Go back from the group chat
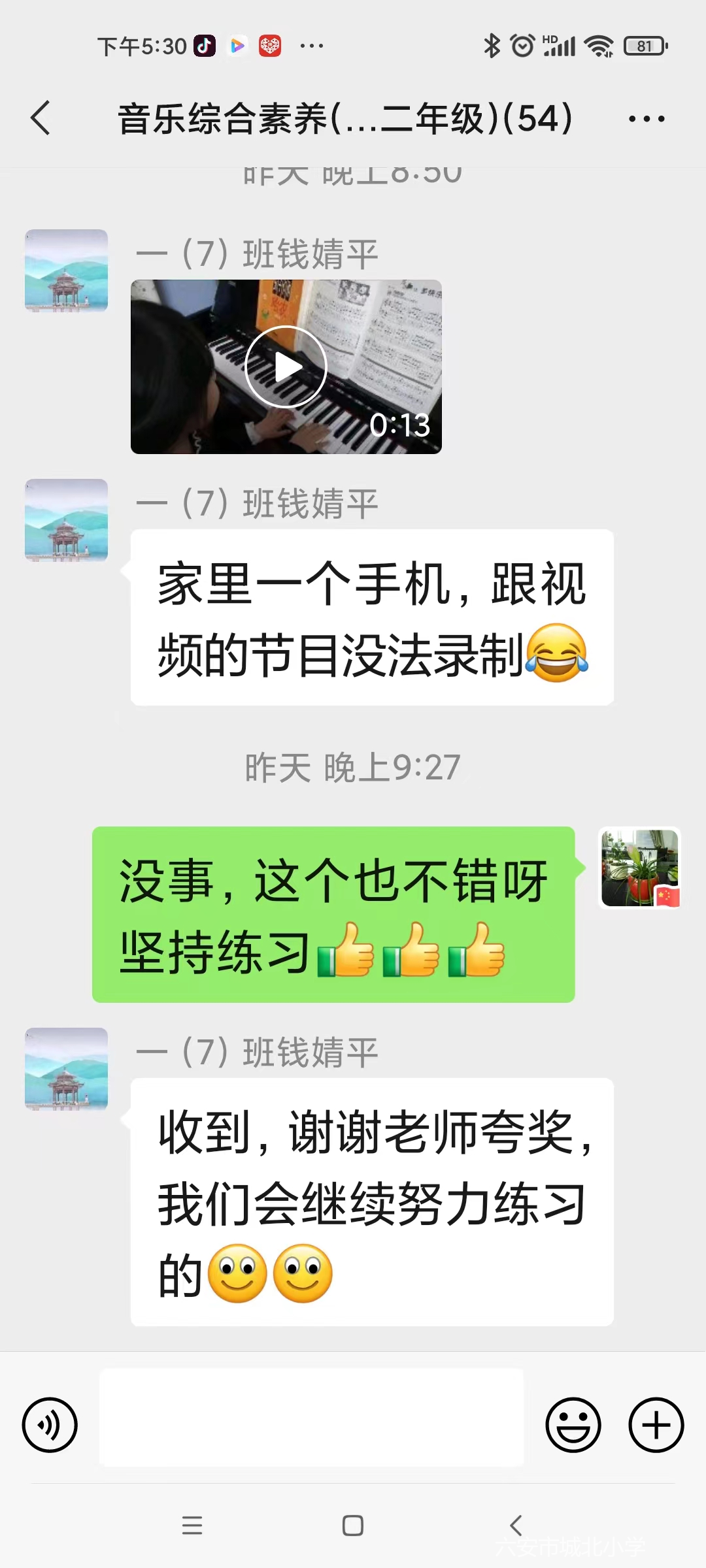 (41, 118)
